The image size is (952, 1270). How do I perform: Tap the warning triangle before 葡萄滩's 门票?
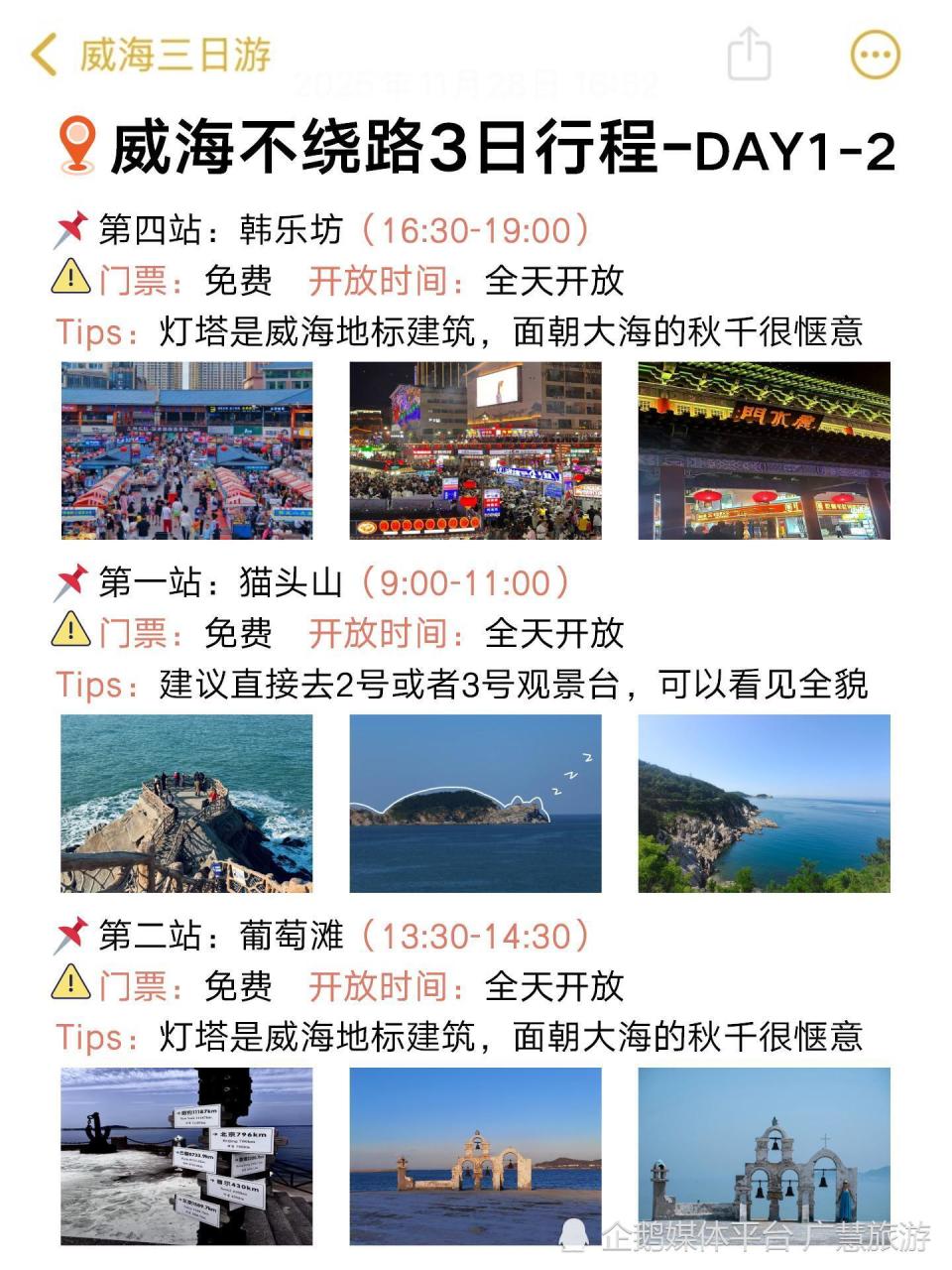[69, 988]
